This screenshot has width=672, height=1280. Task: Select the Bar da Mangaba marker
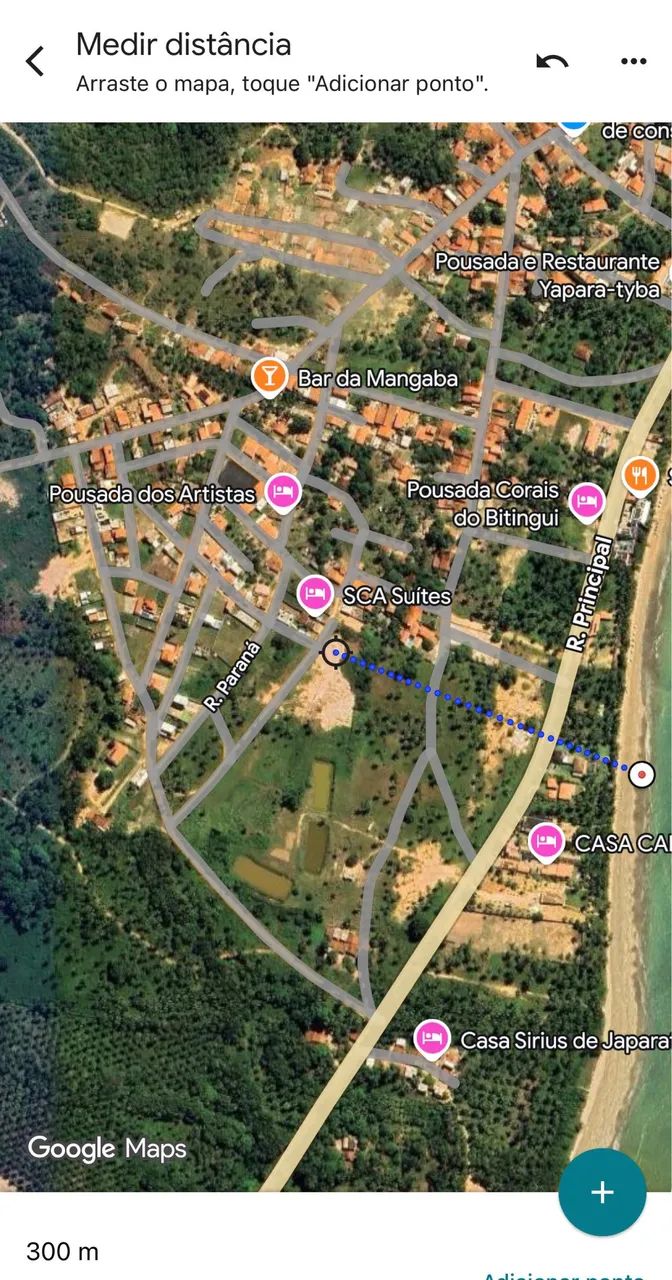268,376
